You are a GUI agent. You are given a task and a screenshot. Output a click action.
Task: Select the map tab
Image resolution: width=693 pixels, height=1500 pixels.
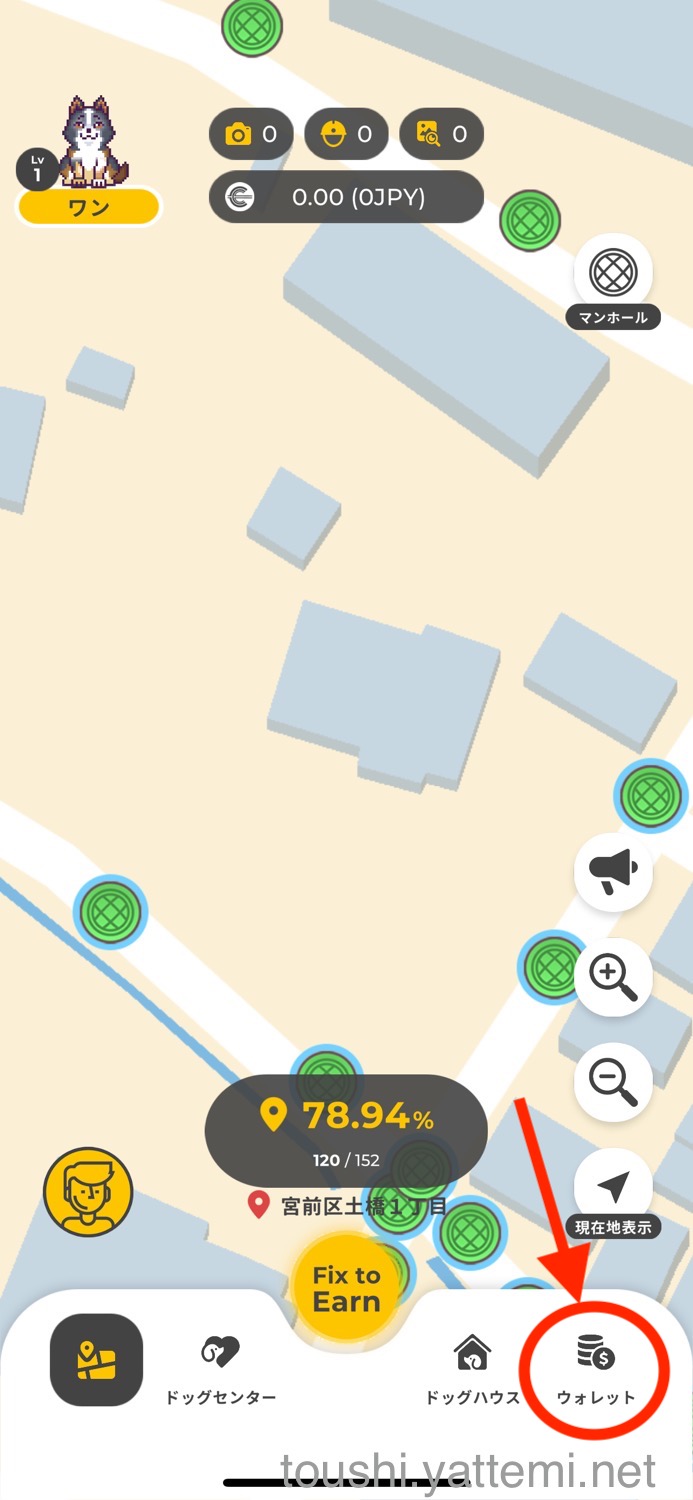pyautogui.click(x=96, y=1360)
